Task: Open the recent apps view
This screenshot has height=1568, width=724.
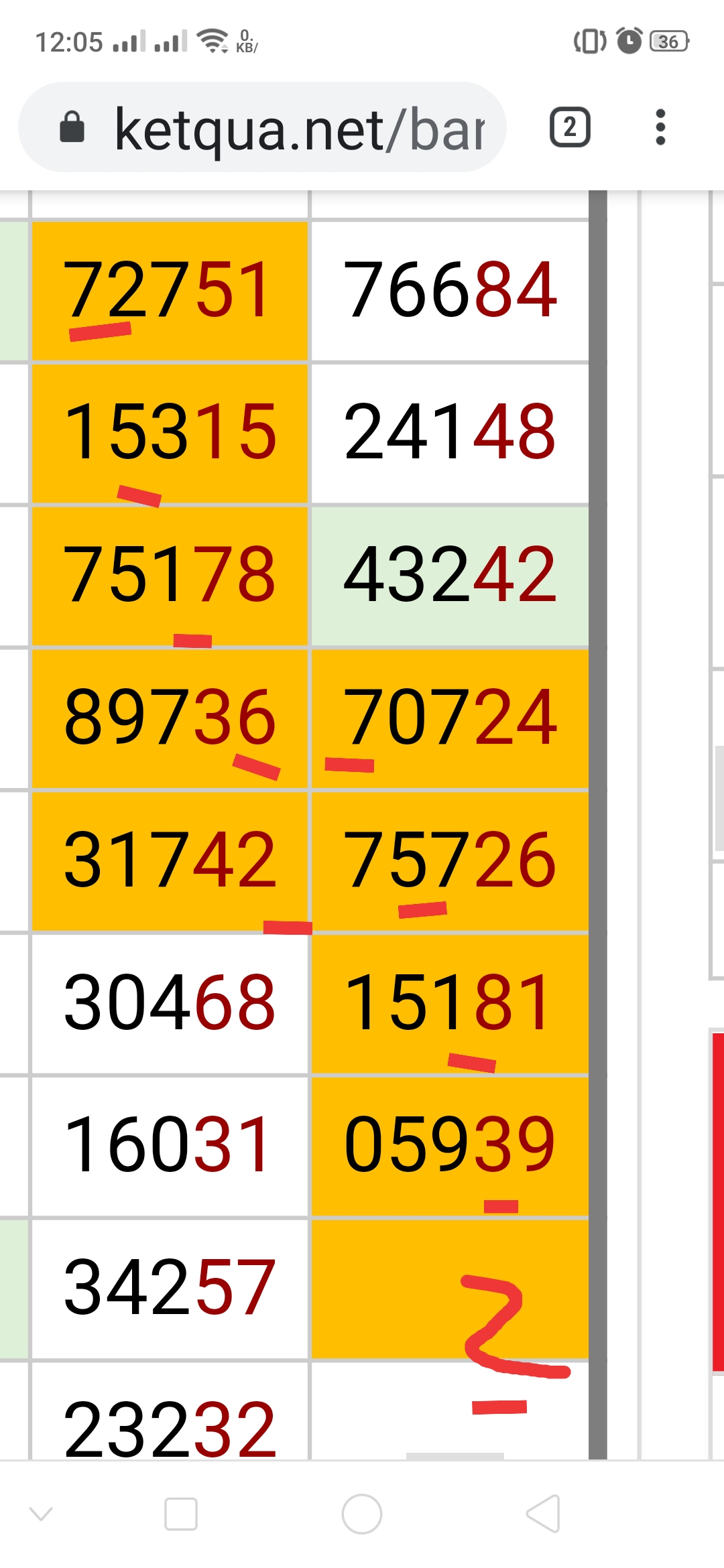Action: (x=181, y=1514)
